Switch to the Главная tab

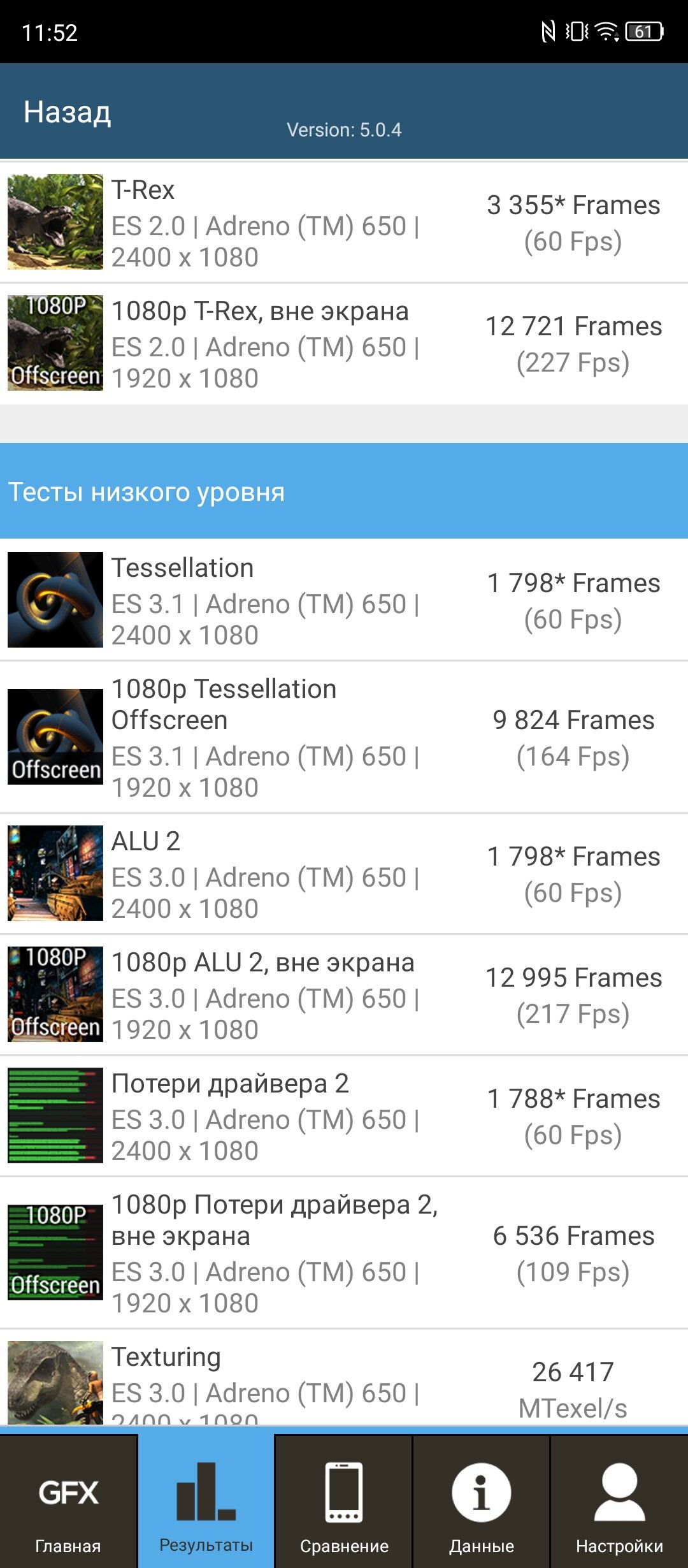(x=68, y=1502)
